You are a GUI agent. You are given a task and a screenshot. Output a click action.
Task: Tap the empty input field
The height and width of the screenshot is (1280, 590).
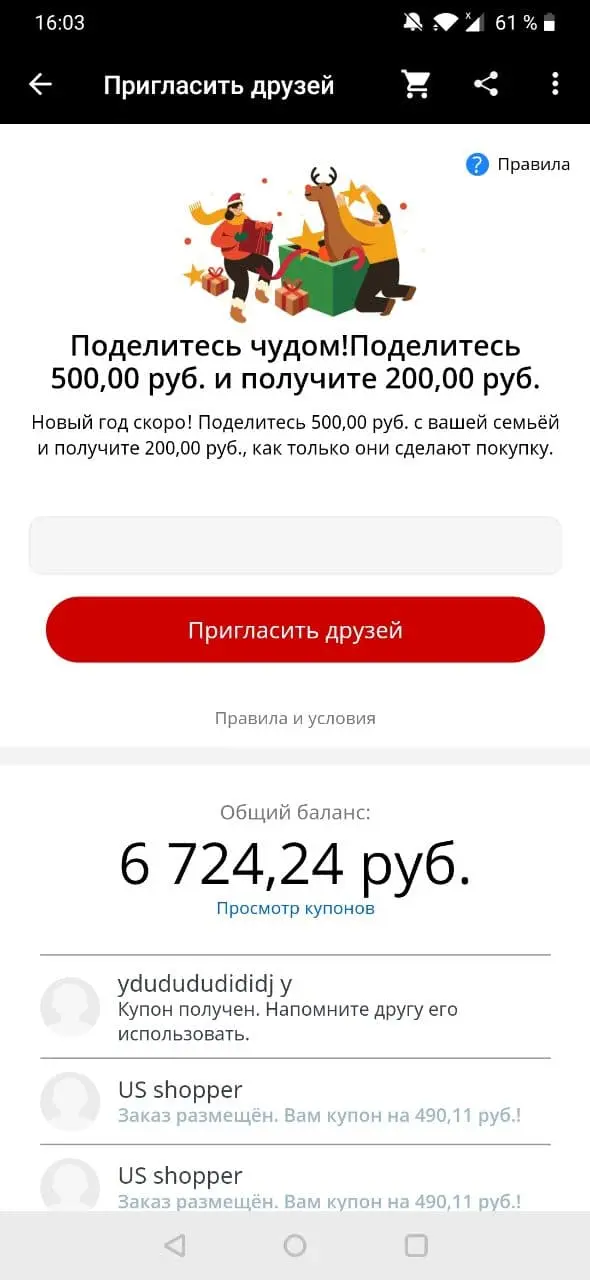[x=295, y=545]
